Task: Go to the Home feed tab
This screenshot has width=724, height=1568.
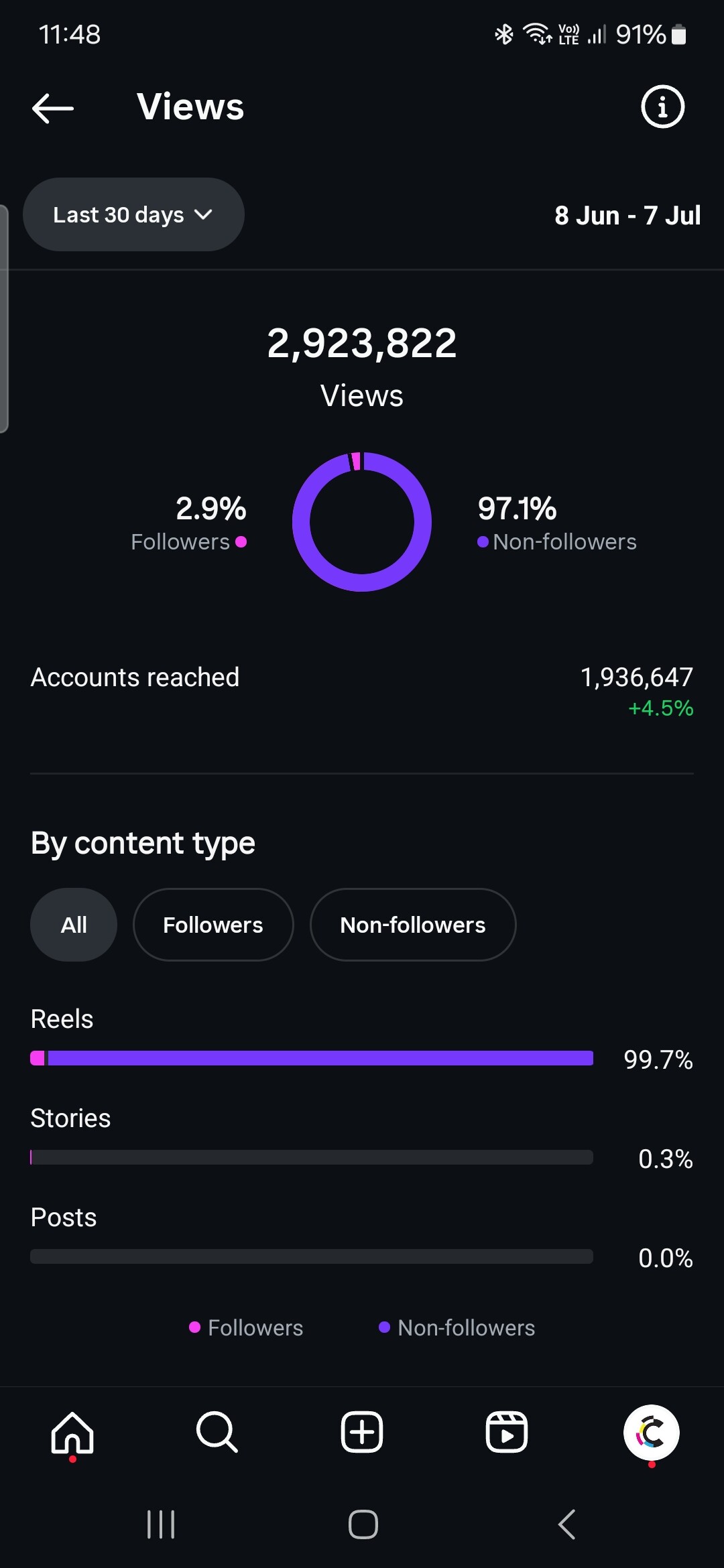Action: (x=72, y=1433)
